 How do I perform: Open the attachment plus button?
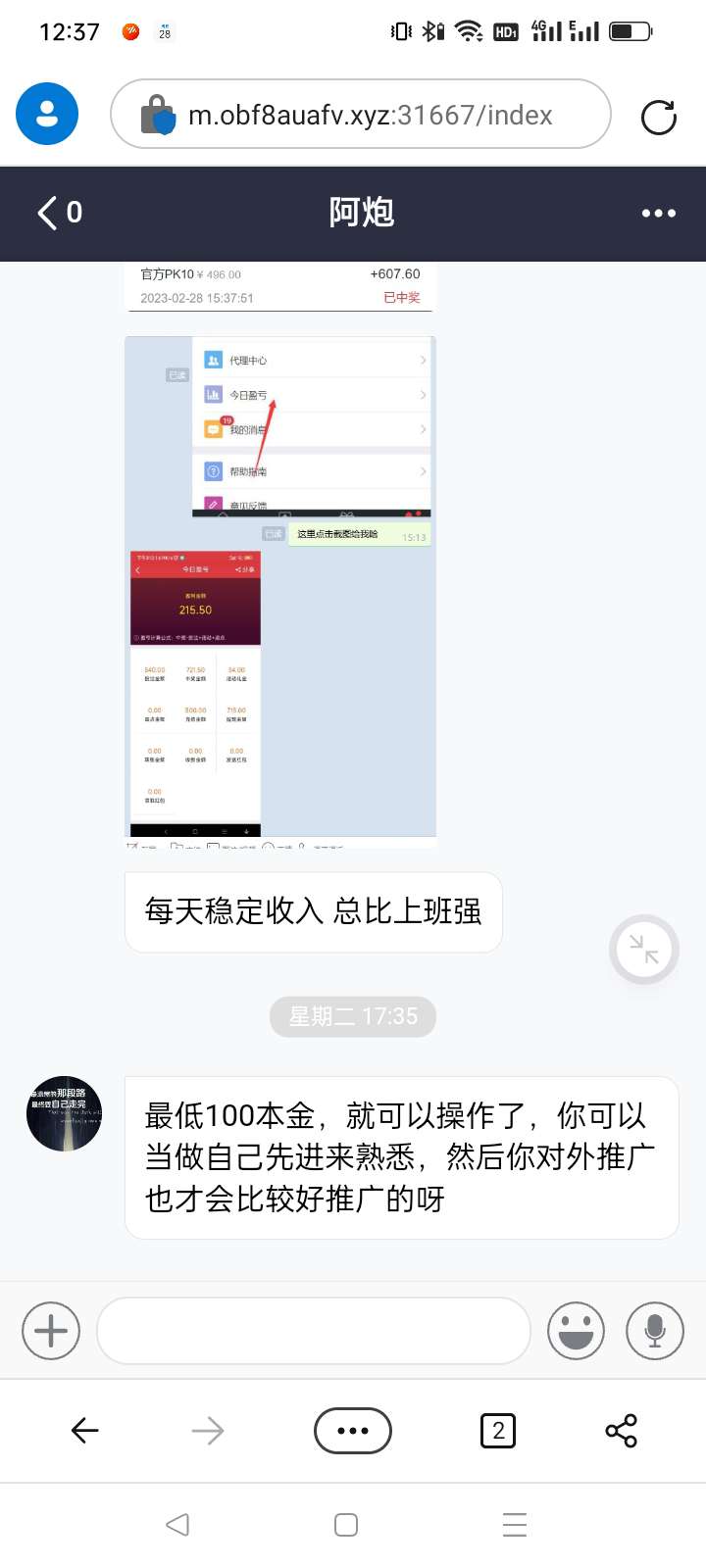pos(51,1331)
